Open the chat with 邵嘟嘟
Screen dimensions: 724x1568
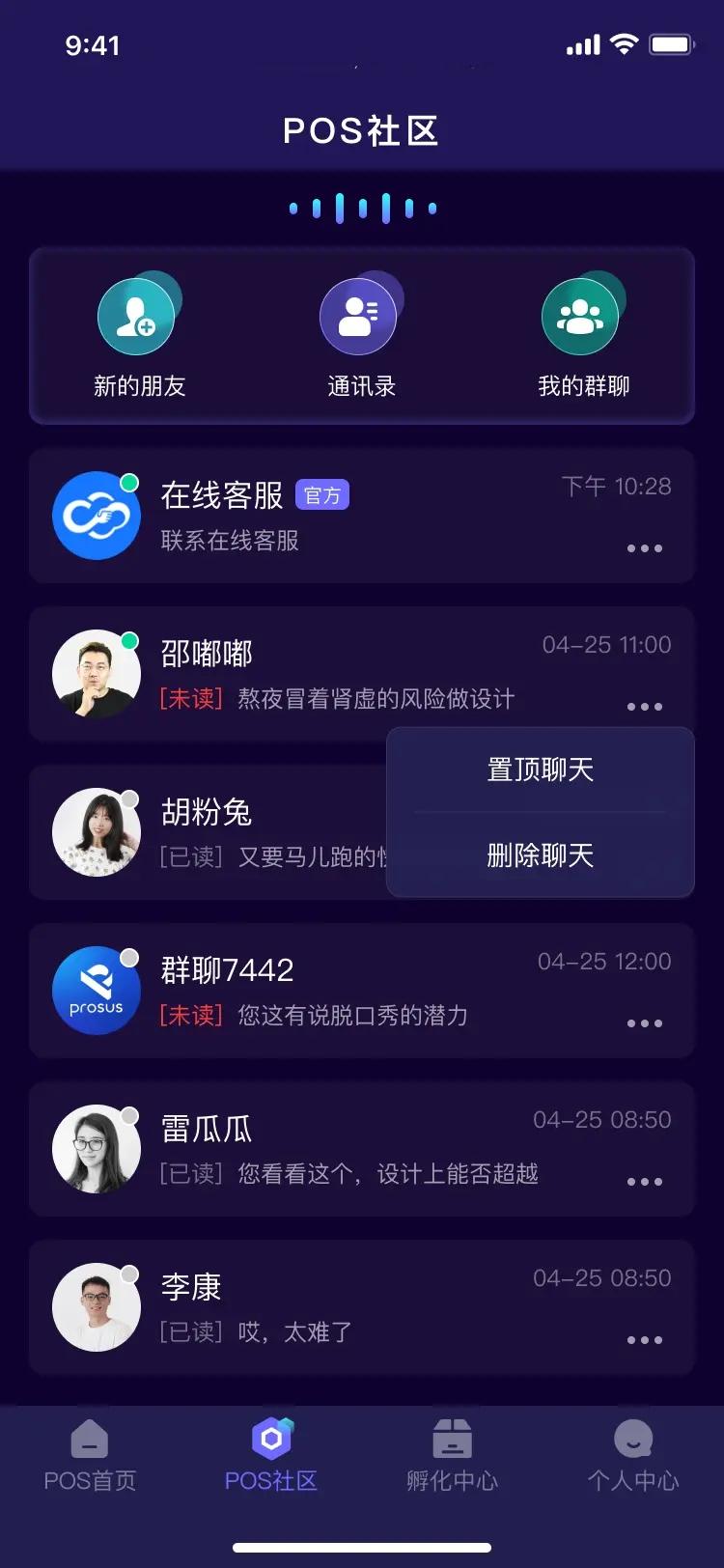coord(290,674)
